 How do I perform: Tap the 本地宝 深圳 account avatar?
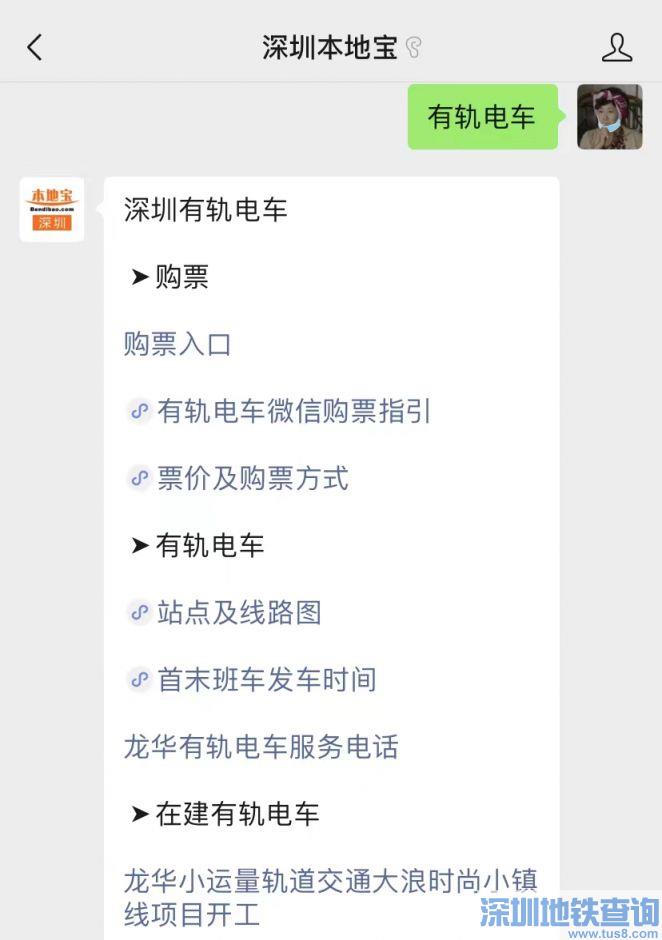tap(51, 209)
